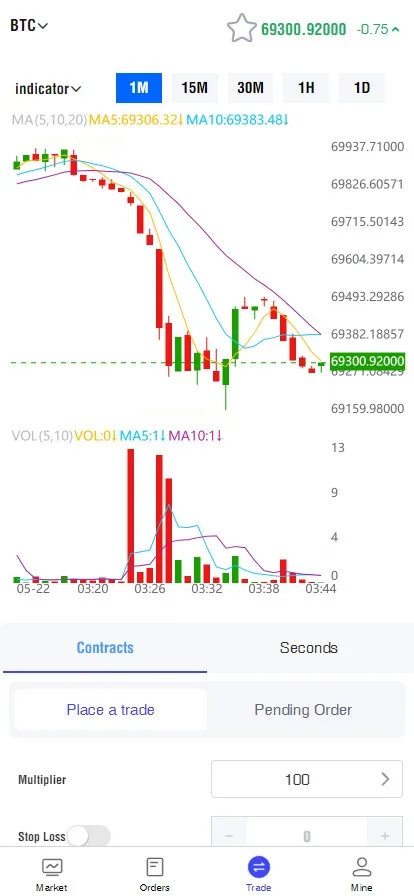Increase the stop loss value
Viewport: 414px width, 896px height.
click(385, 836)
